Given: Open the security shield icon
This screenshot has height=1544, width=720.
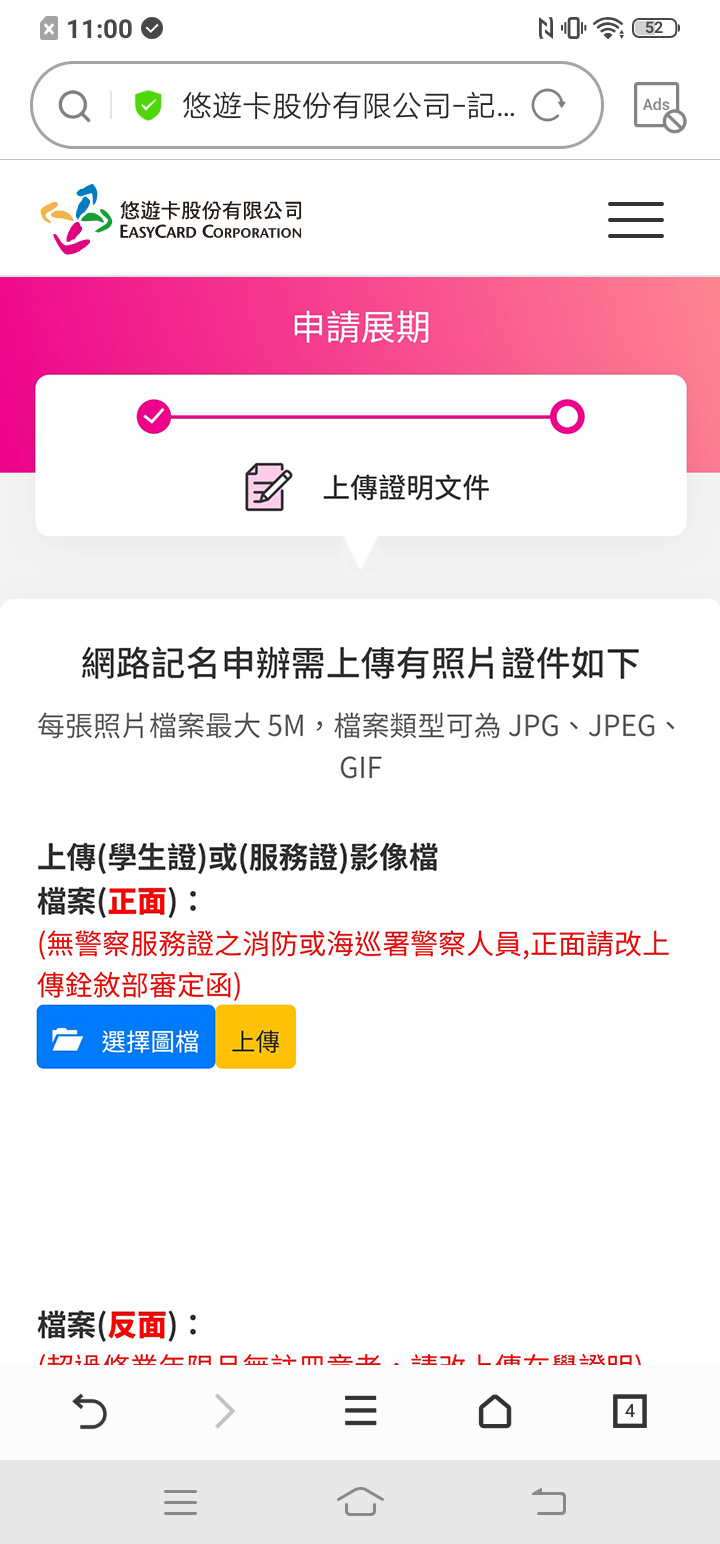Looking at the screenshot, I should tap(148, 105).
